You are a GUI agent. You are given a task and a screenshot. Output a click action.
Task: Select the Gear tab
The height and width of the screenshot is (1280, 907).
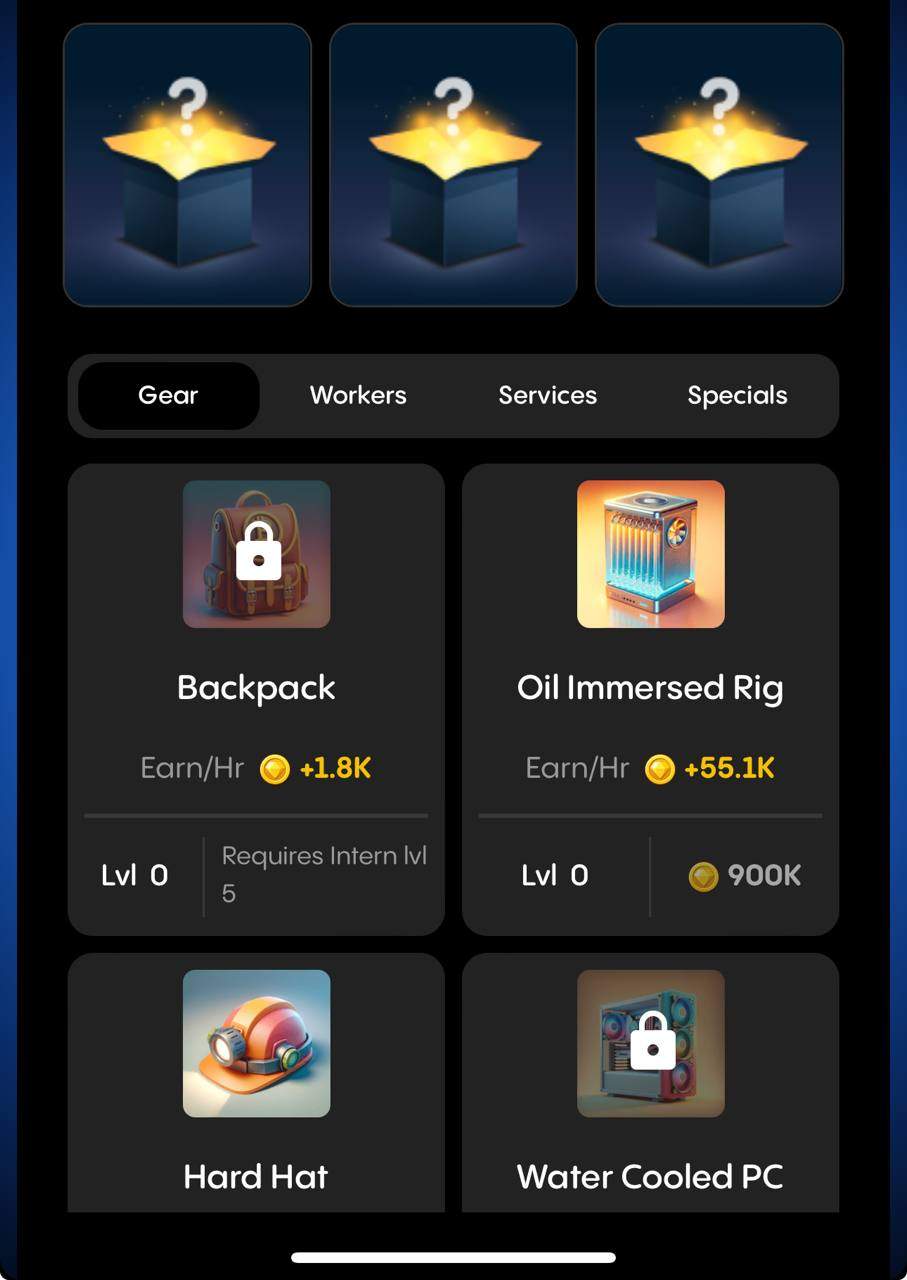[x=168, y=395]
